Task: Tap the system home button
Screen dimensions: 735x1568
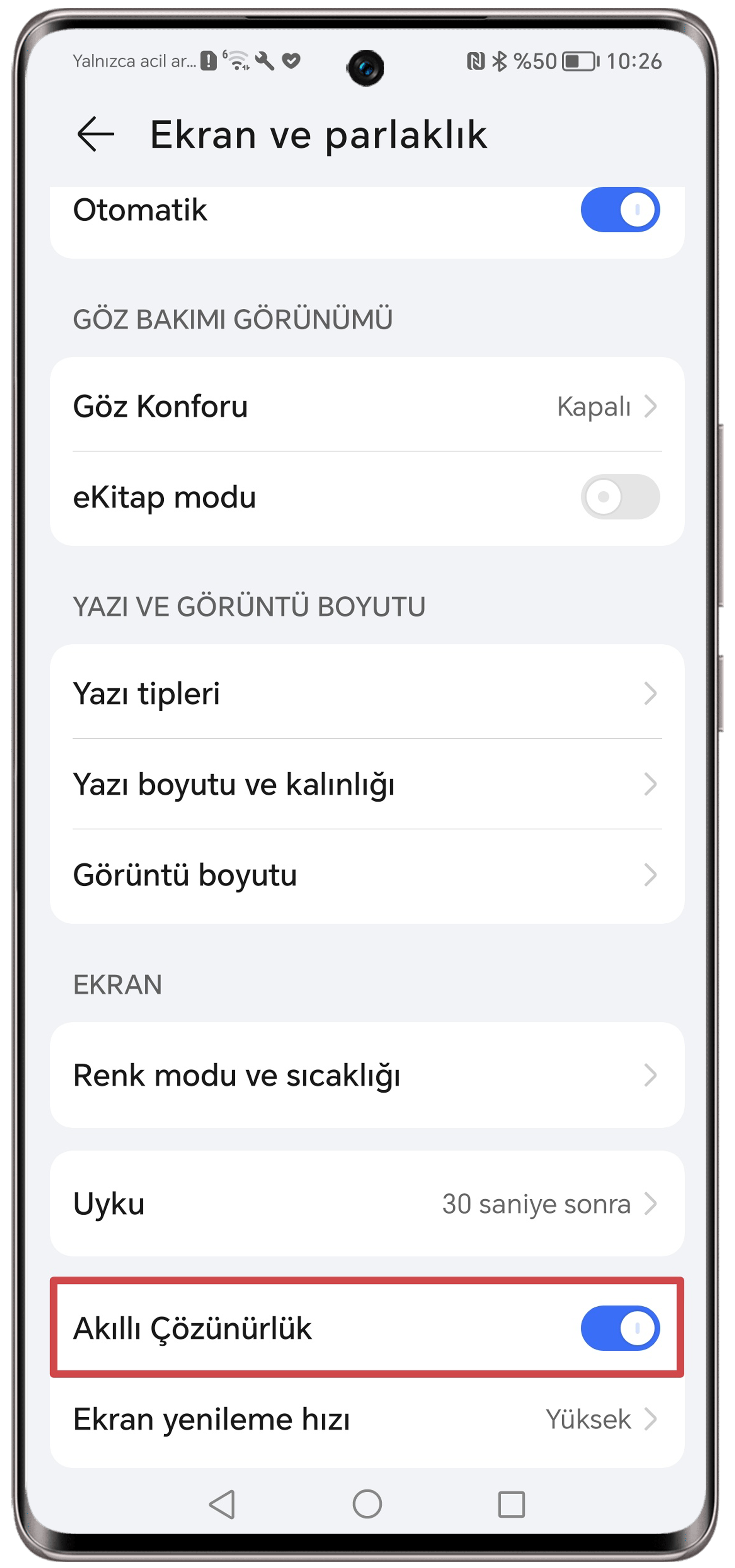Action: pos(367,1504)
